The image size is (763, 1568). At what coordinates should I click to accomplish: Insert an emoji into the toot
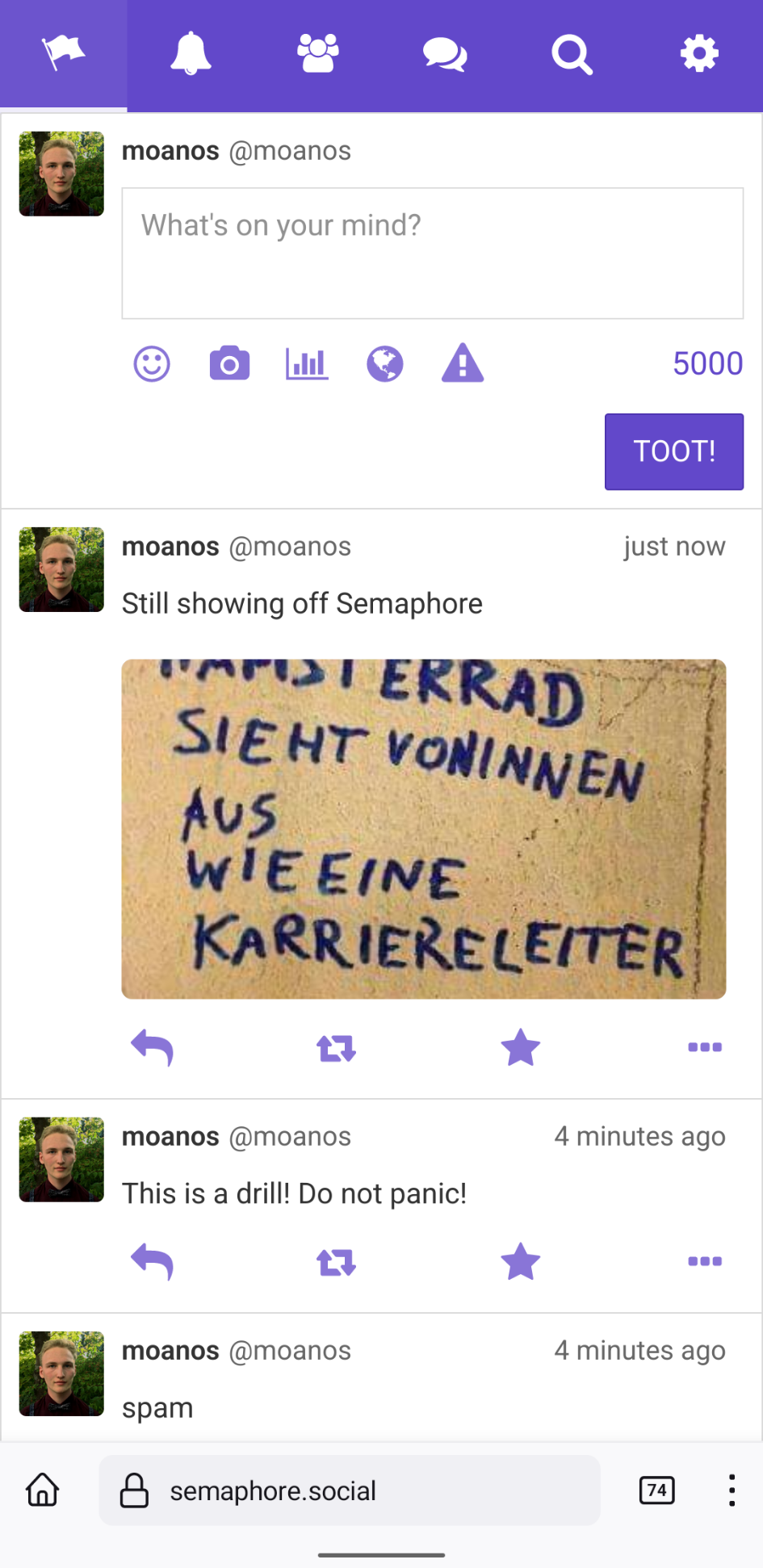pos(152,363)
